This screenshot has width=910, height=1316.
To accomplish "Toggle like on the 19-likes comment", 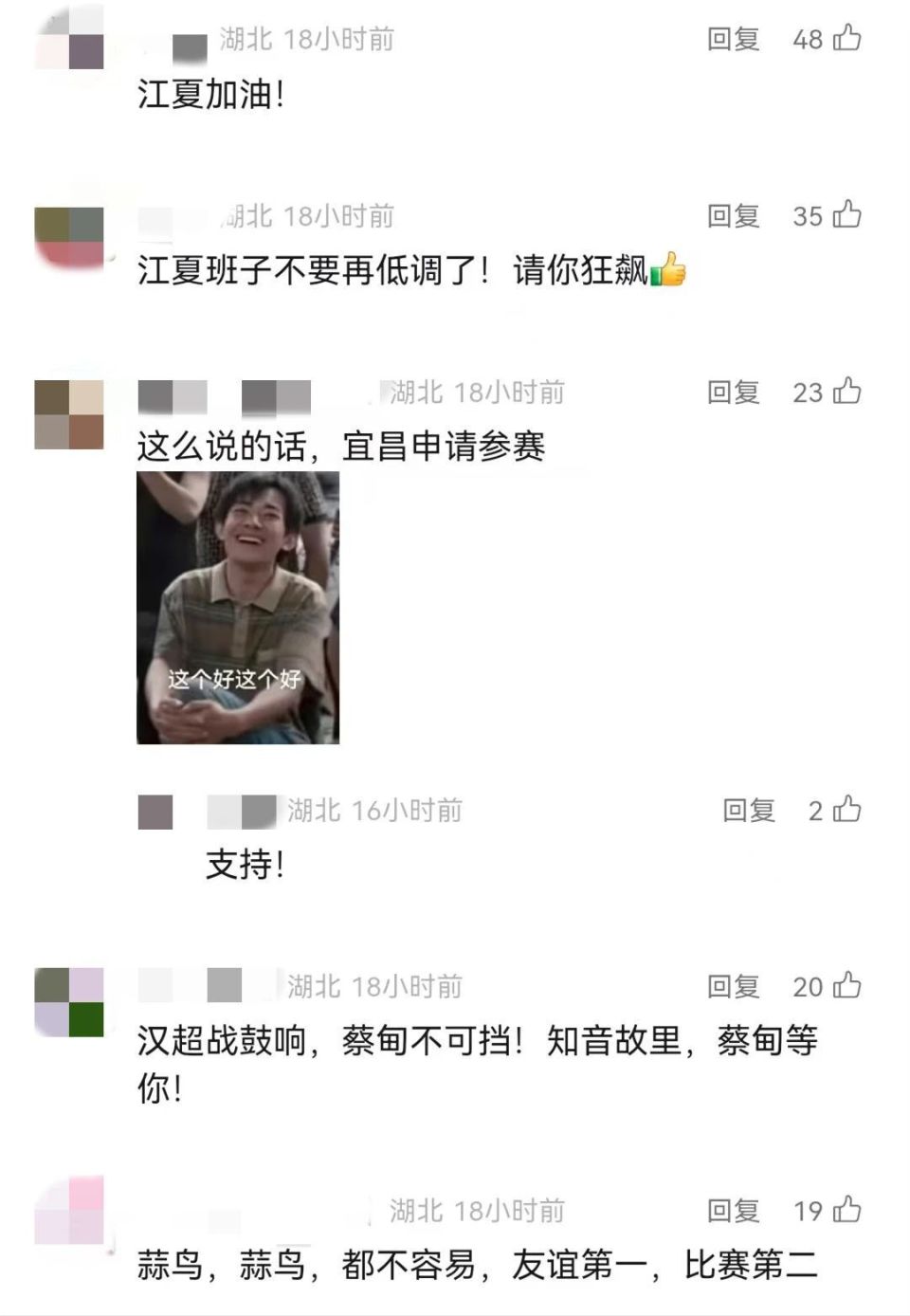I will click(842, 1211).
